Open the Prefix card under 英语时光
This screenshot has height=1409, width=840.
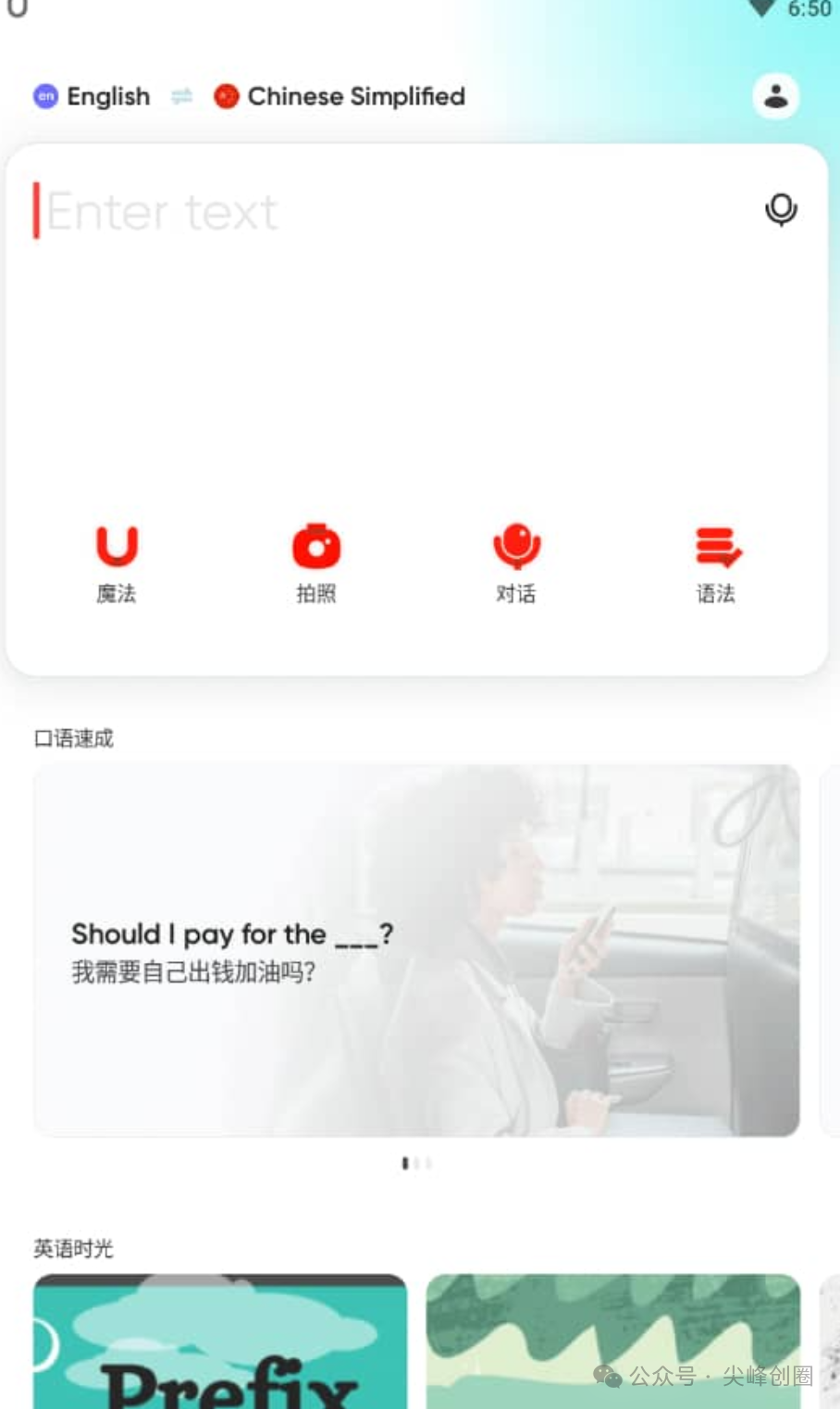(x=220, y=1341)
